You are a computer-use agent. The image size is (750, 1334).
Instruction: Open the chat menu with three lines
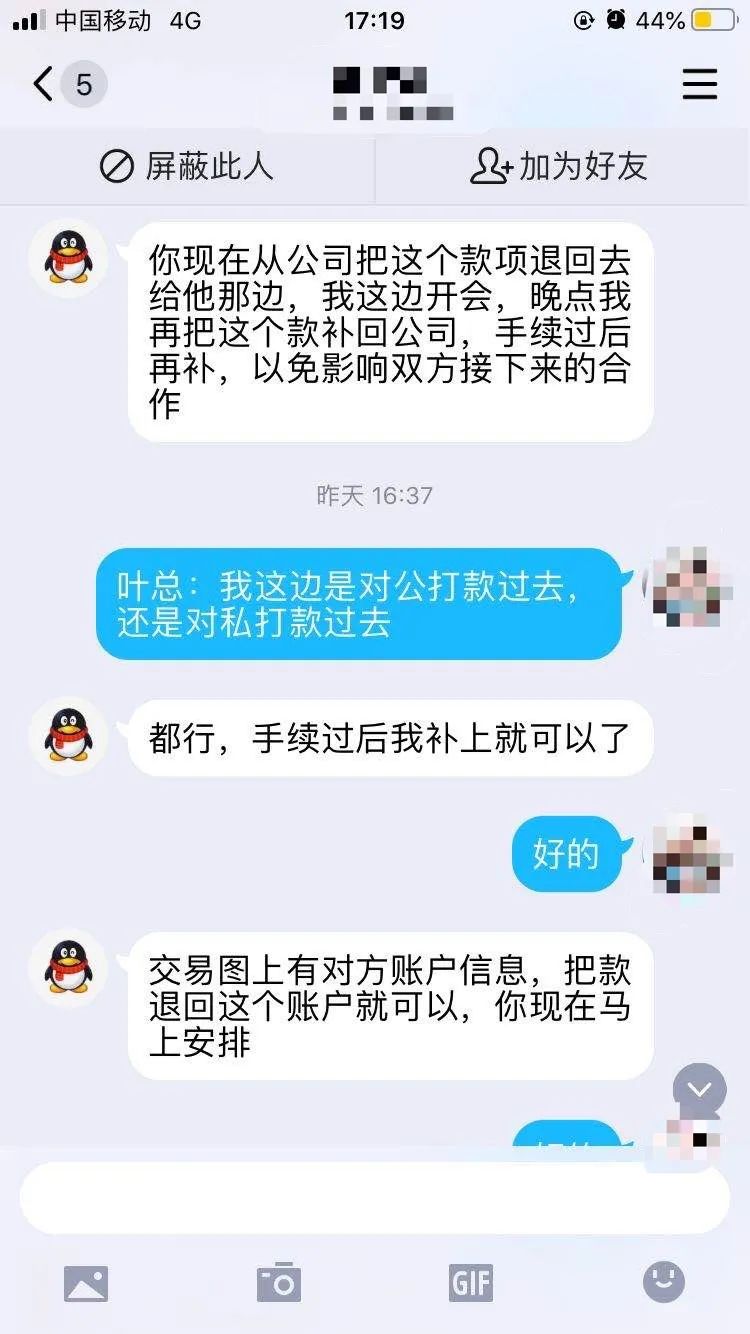[700, 84]
